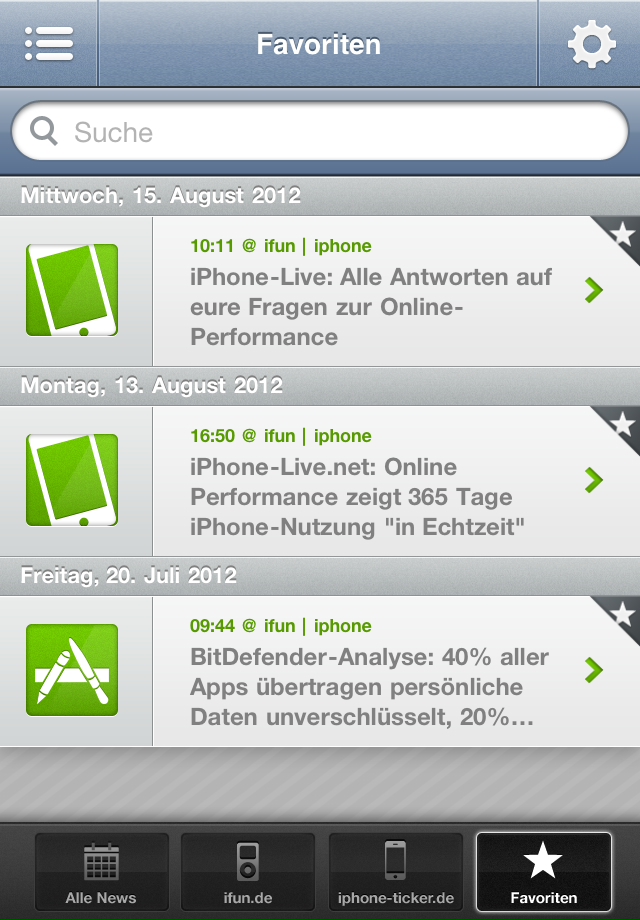Viewport: 640px width, 920px height.
Task: Open the list menu button
Action: (48, 44)
